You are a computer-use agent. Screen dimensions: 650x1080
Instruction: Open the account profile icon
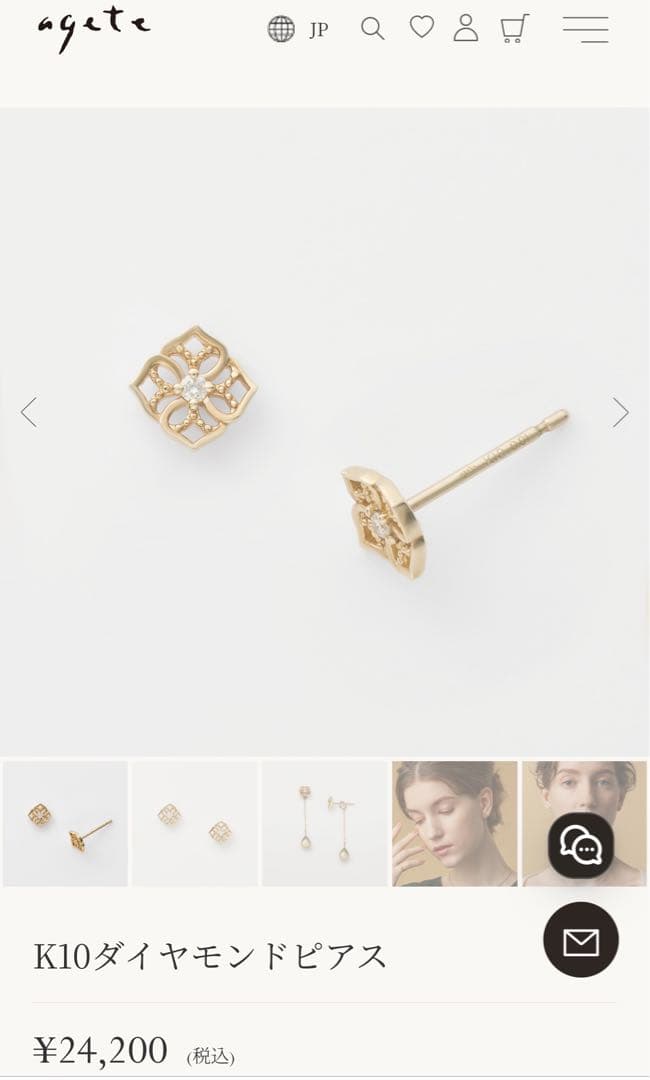(x=466, y=28)
